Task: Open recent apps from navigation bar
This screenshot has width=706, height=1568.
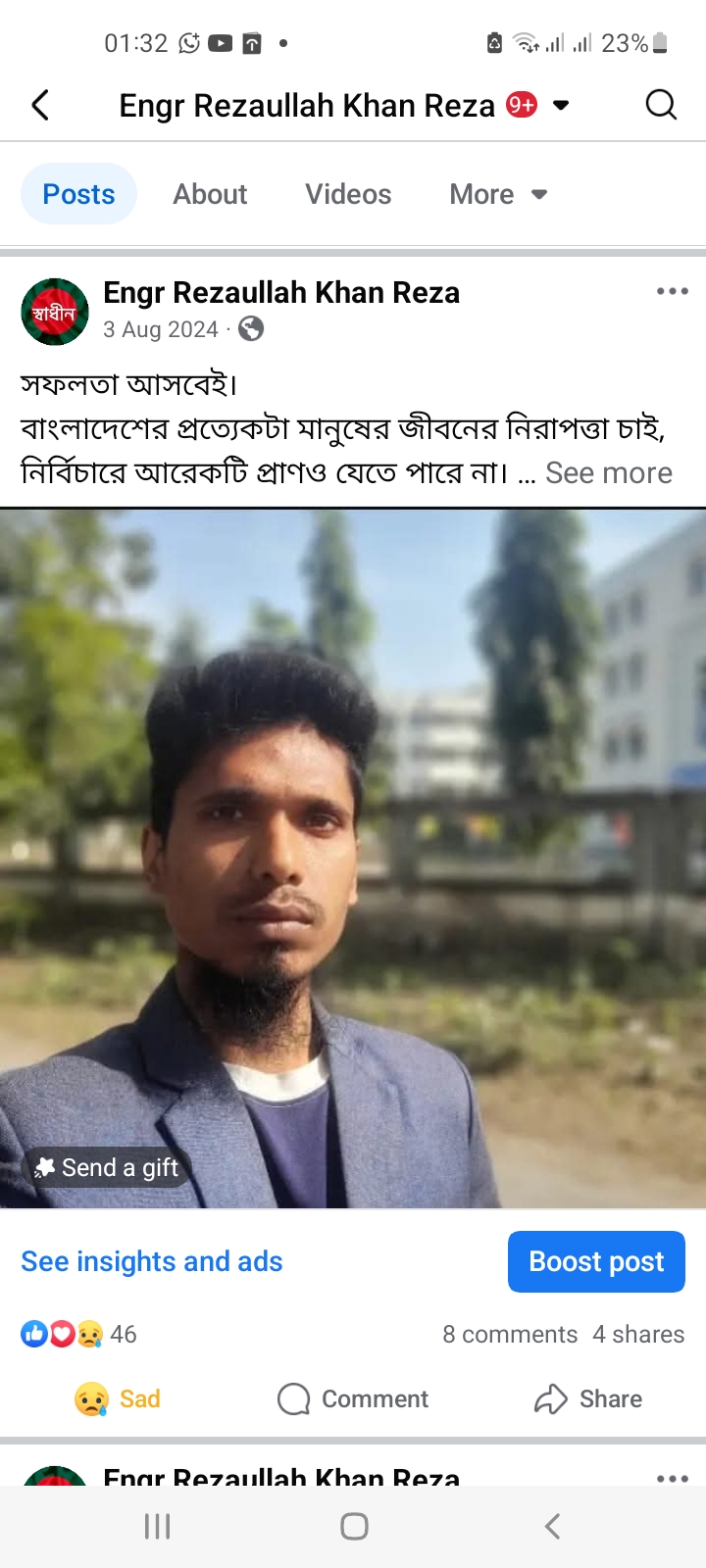Action: (x=157, y=1526)
